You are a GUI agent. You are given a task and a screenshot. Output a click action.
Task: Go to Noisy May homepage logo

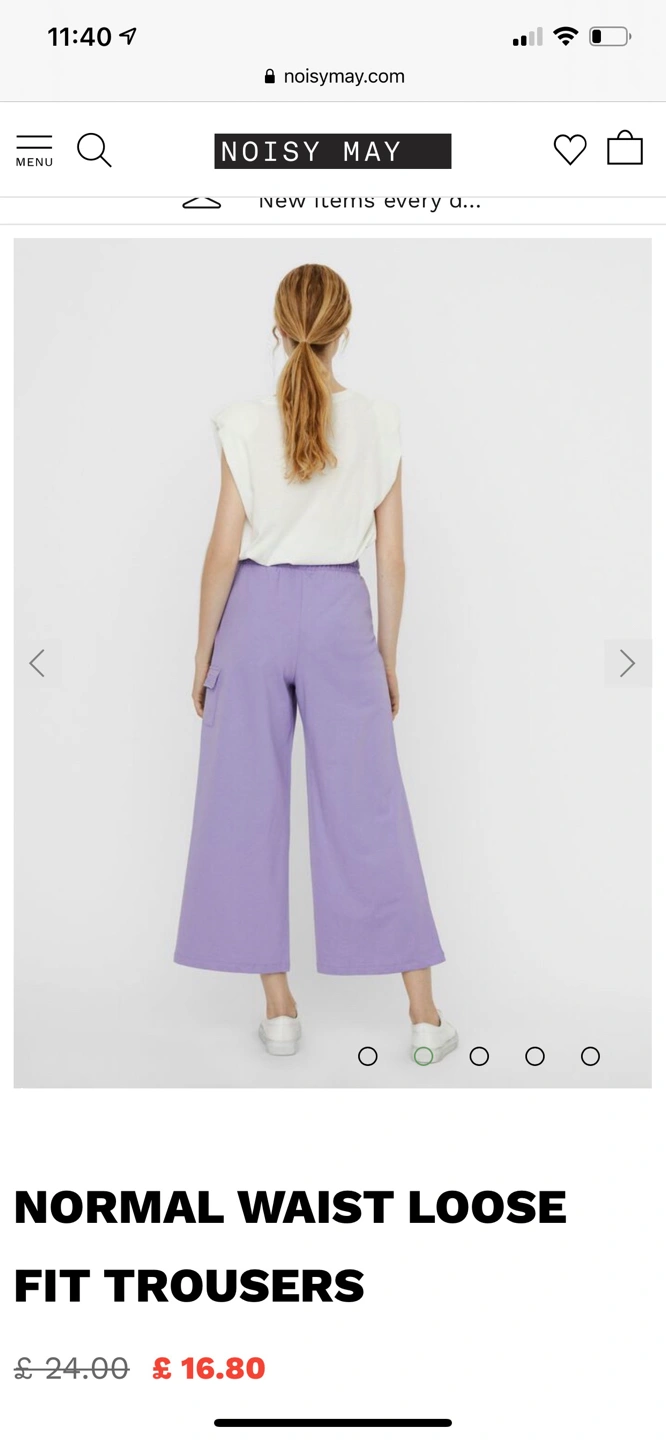tap(332, 151)
